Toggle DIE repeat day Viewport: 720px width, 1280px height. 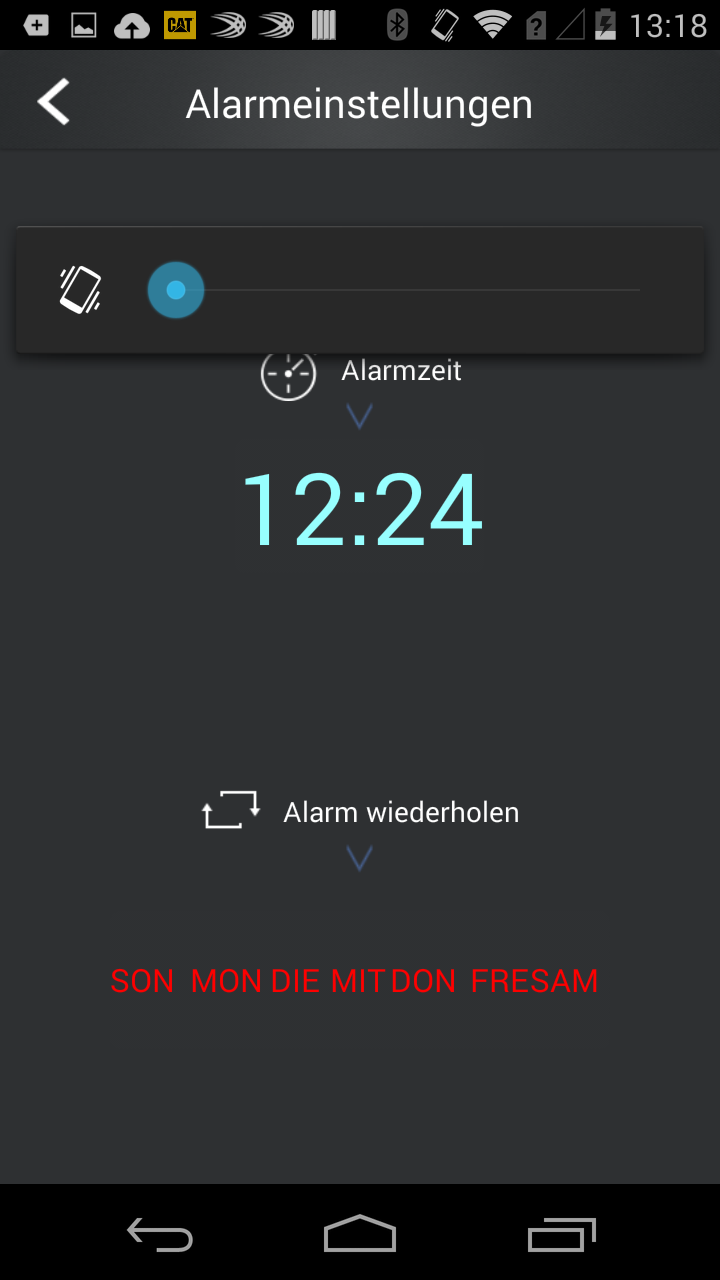tap(295, 981)
